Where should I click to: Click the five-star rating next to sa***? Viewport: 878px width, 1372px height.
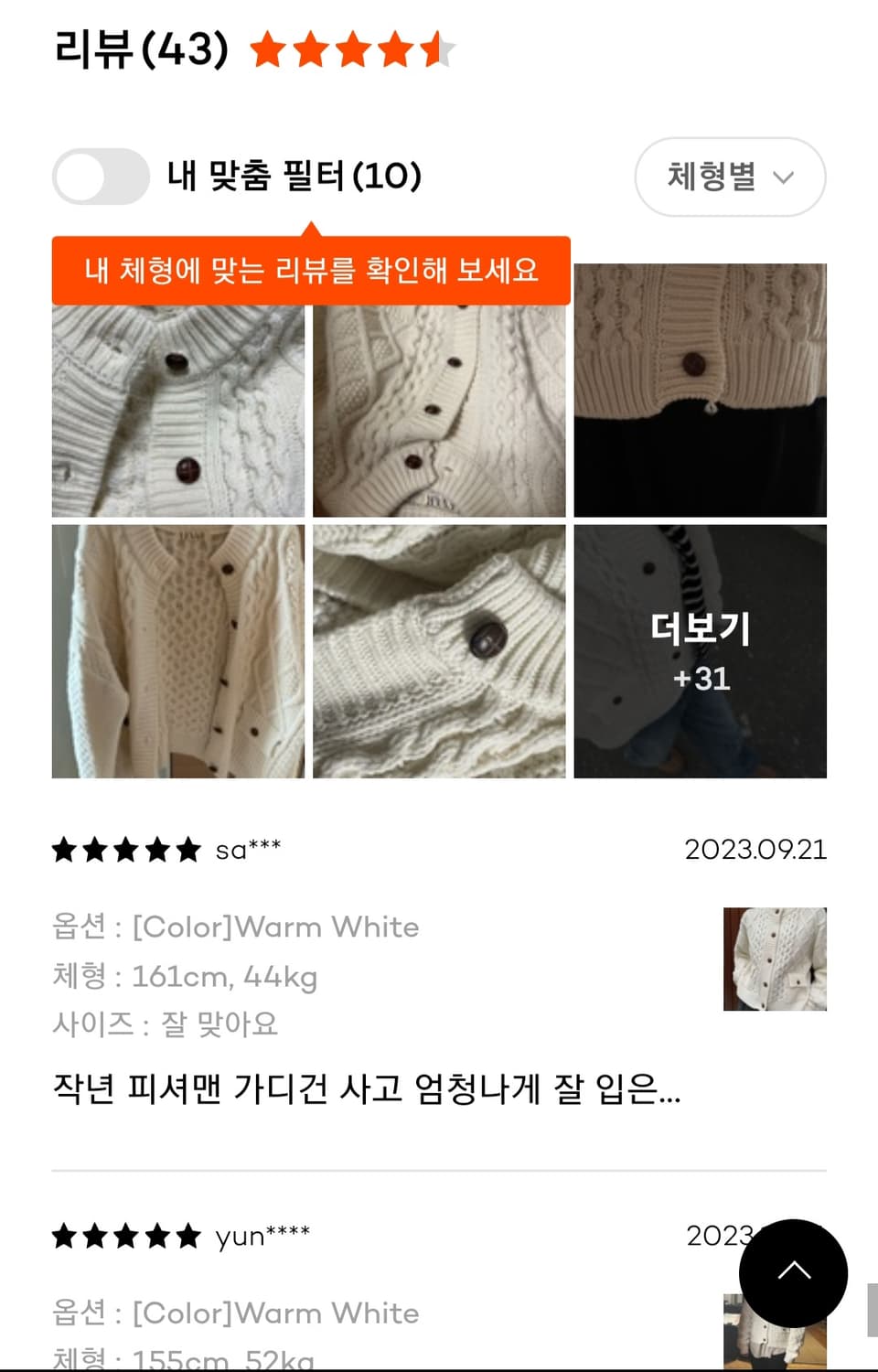(x=125, y=850)
